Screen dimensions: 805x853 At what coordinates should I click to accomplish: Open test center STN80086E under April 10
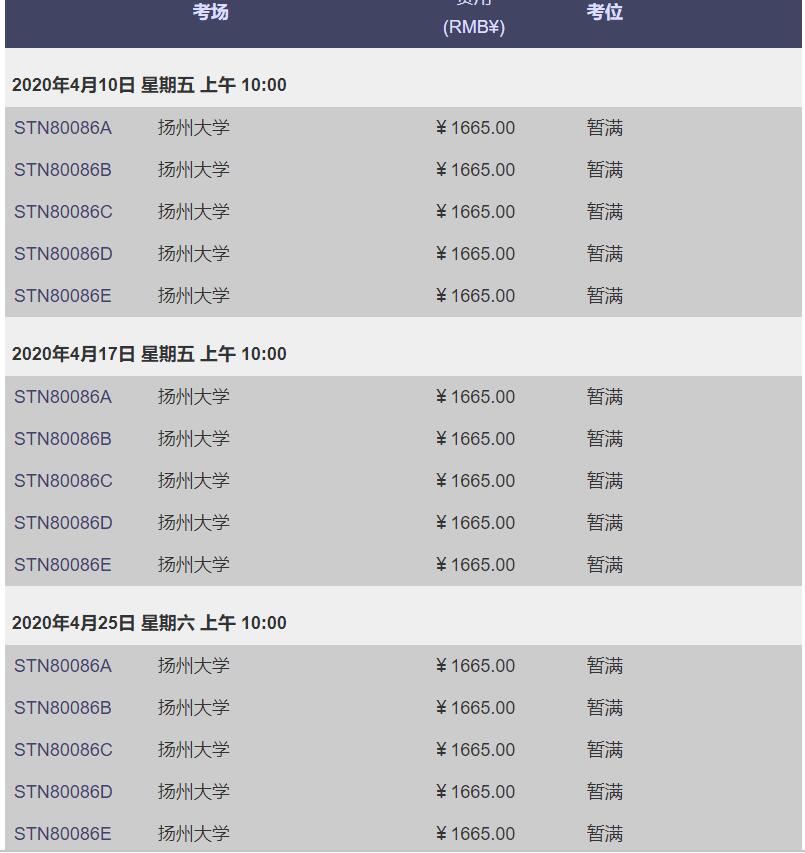(63, 296)
